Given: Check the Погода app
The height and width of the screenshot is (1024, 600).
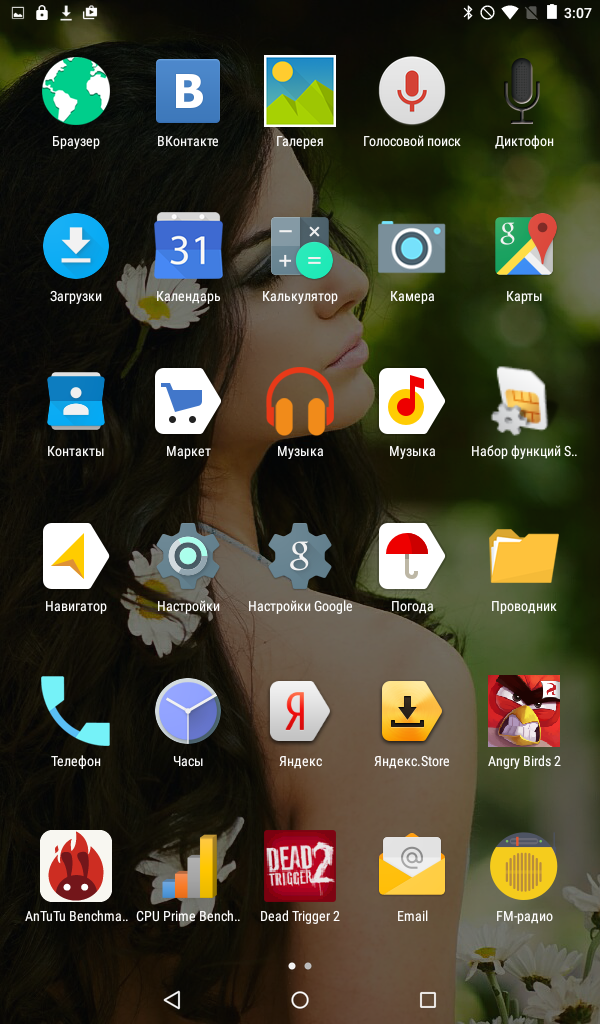Looking at the screenshot, I should pos(412,557).
